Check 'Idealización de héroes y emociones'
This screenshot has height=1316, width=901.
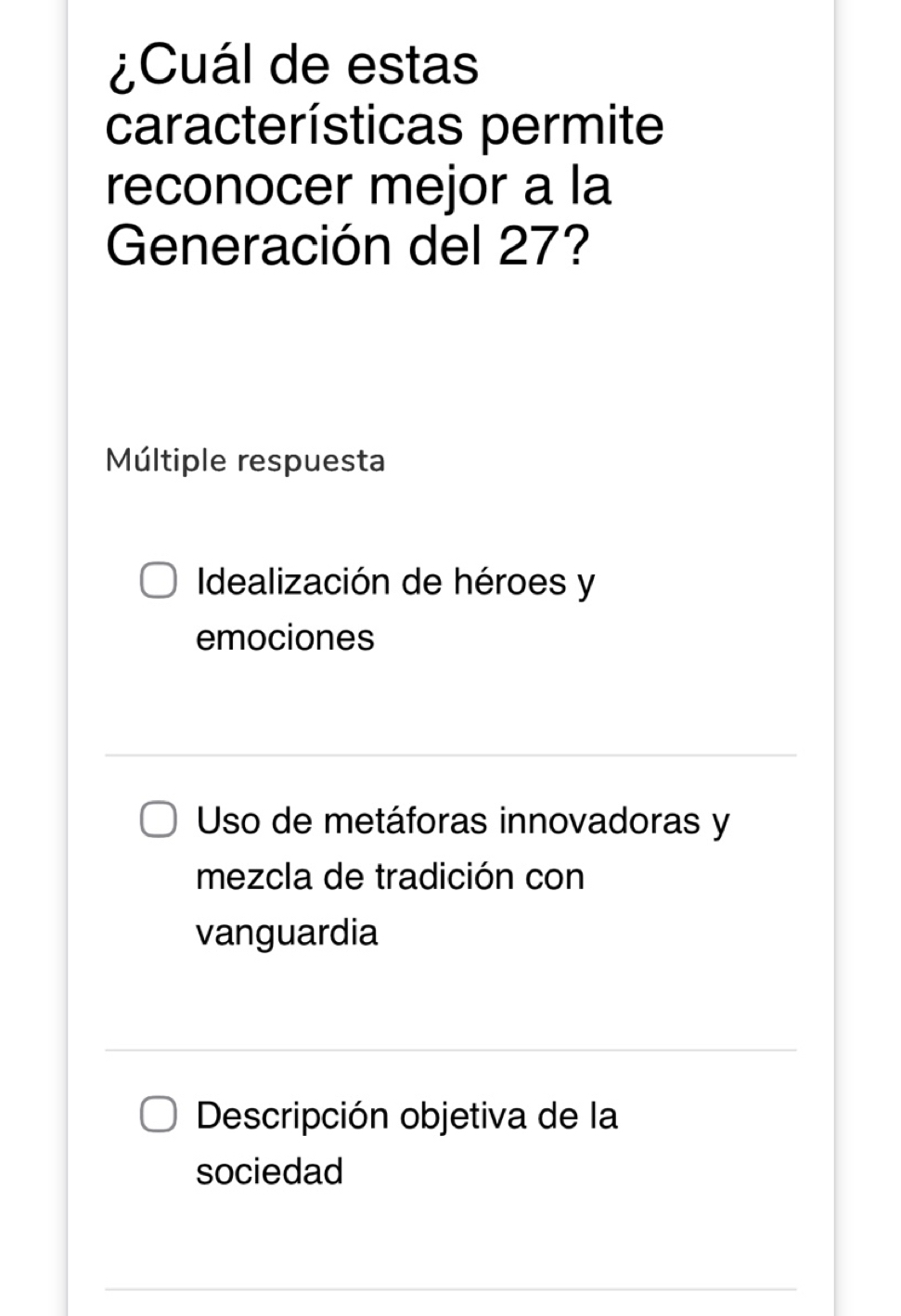click(159, 581)
